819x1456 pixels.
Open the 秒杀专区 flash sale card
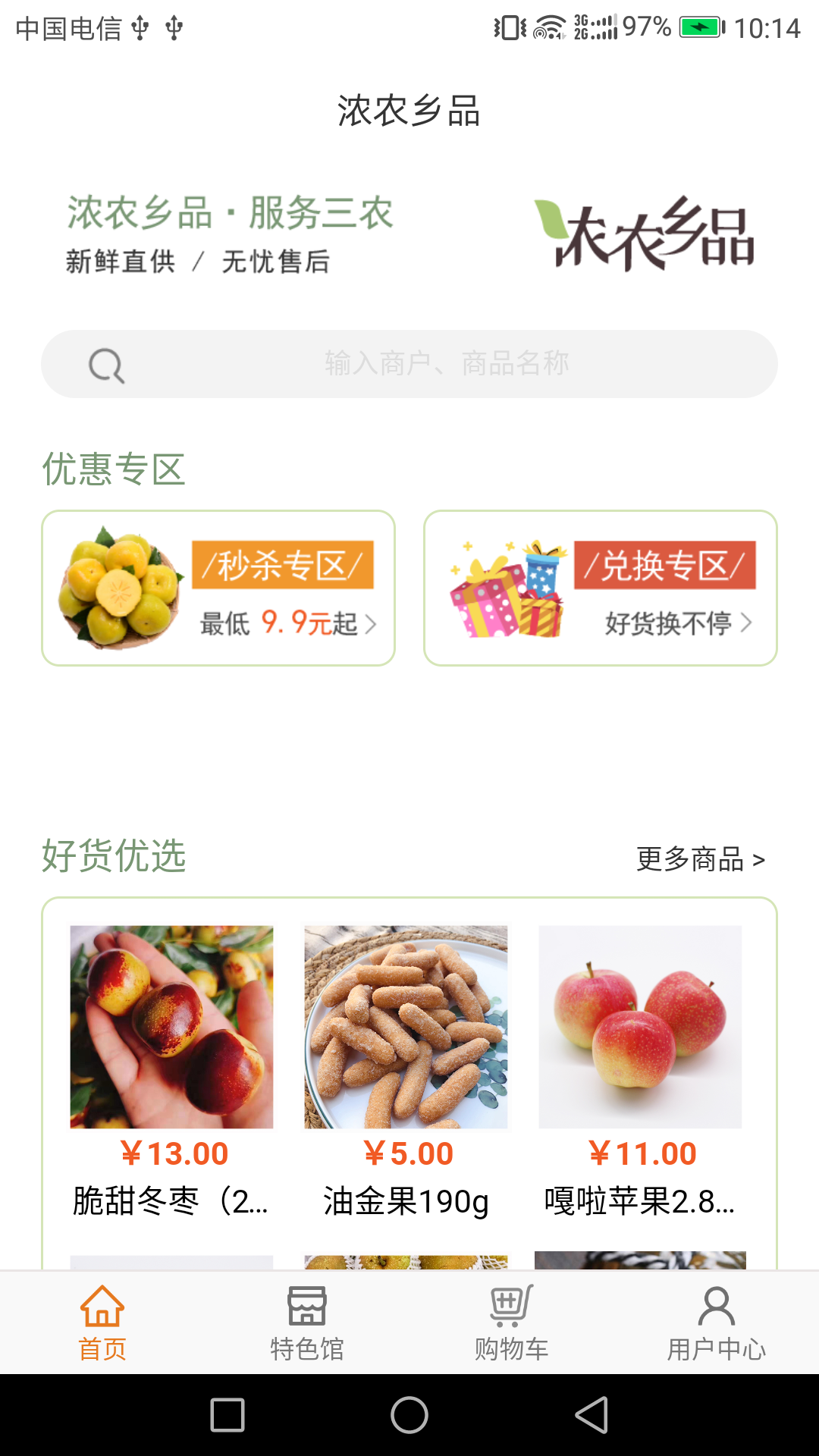tap(218, 588)
